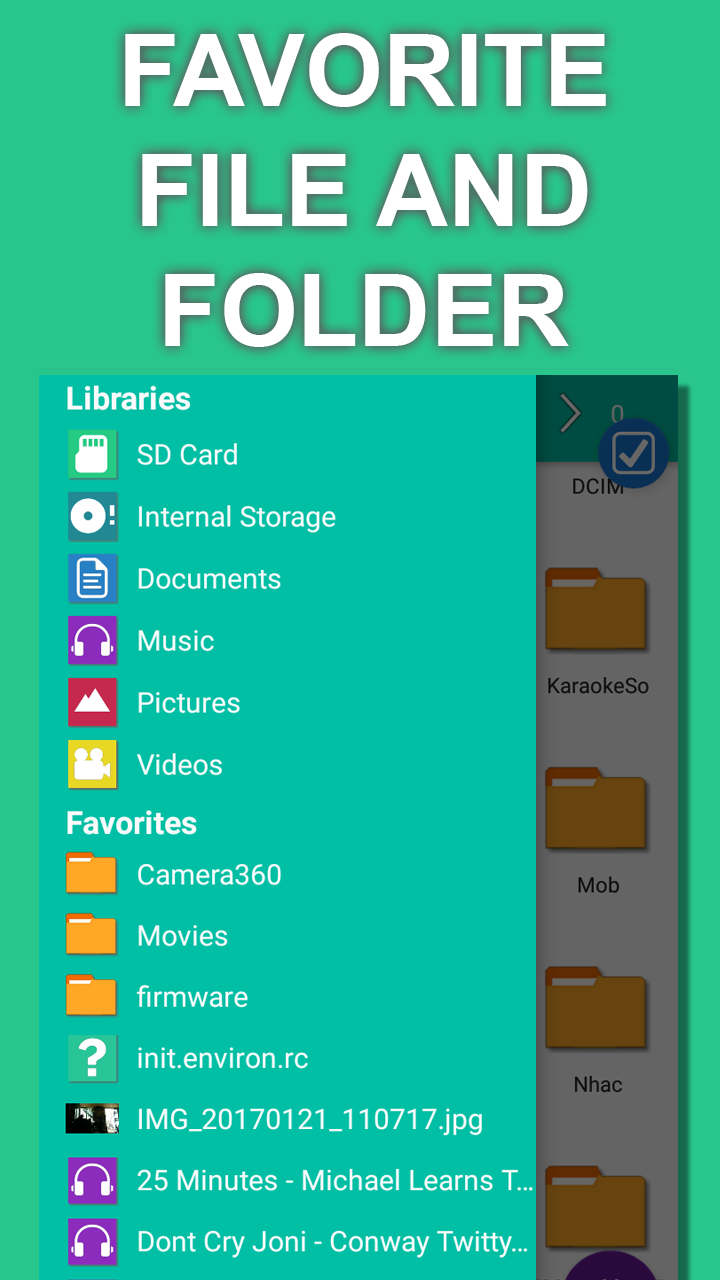The height and width of the screenshot is (1280, 720).
Task: Open the Documents library icon
Action: point(92,578)
